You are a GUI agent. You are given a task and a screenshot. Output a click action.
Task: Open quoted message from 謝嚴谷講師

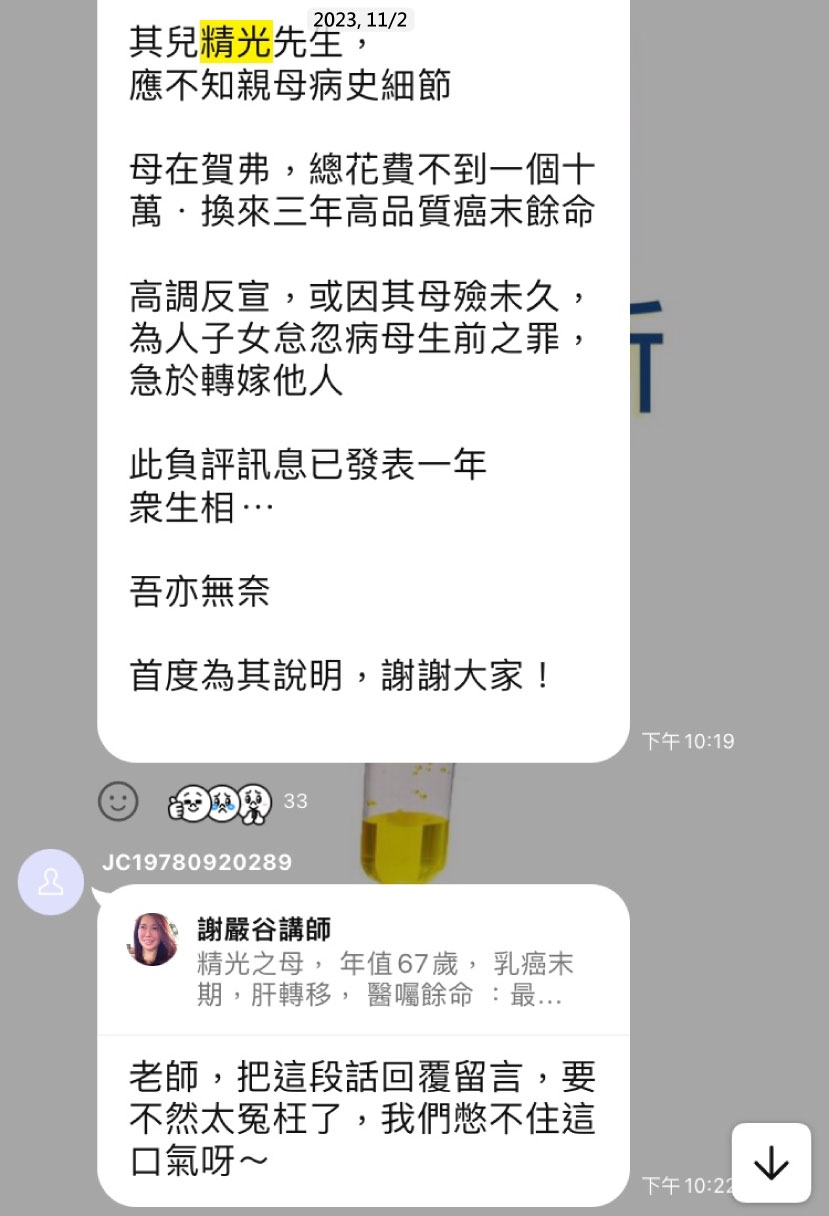(364, 960)
